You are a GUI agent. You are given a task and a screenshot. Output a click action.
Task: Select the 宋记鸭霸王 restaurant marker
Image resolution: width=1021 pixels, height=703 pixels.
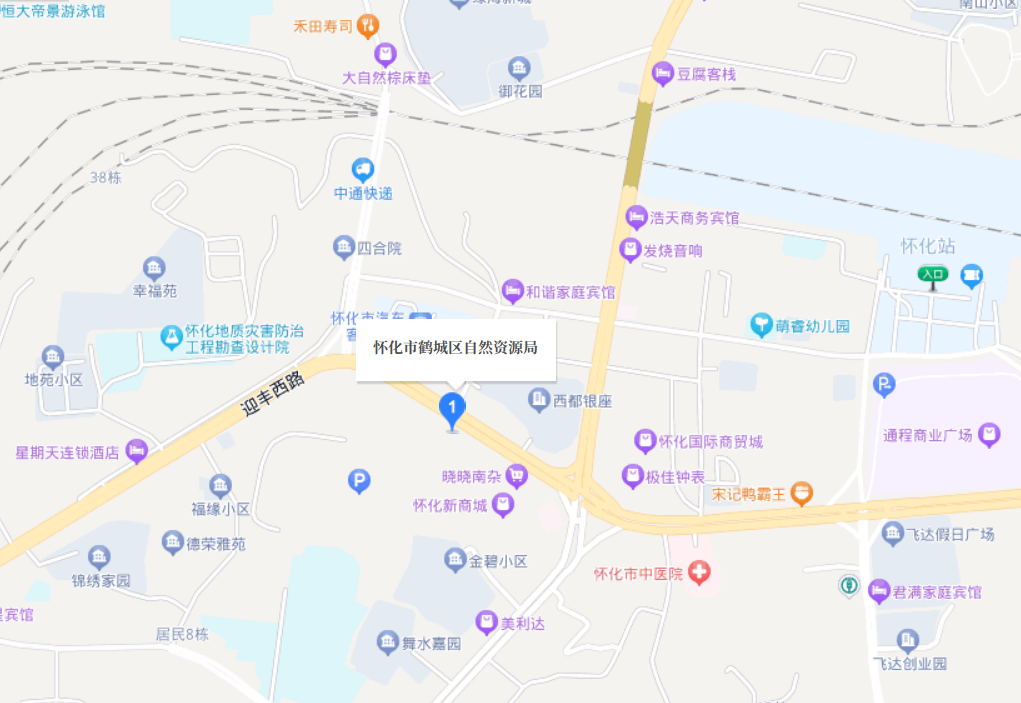tap(801, 493)
